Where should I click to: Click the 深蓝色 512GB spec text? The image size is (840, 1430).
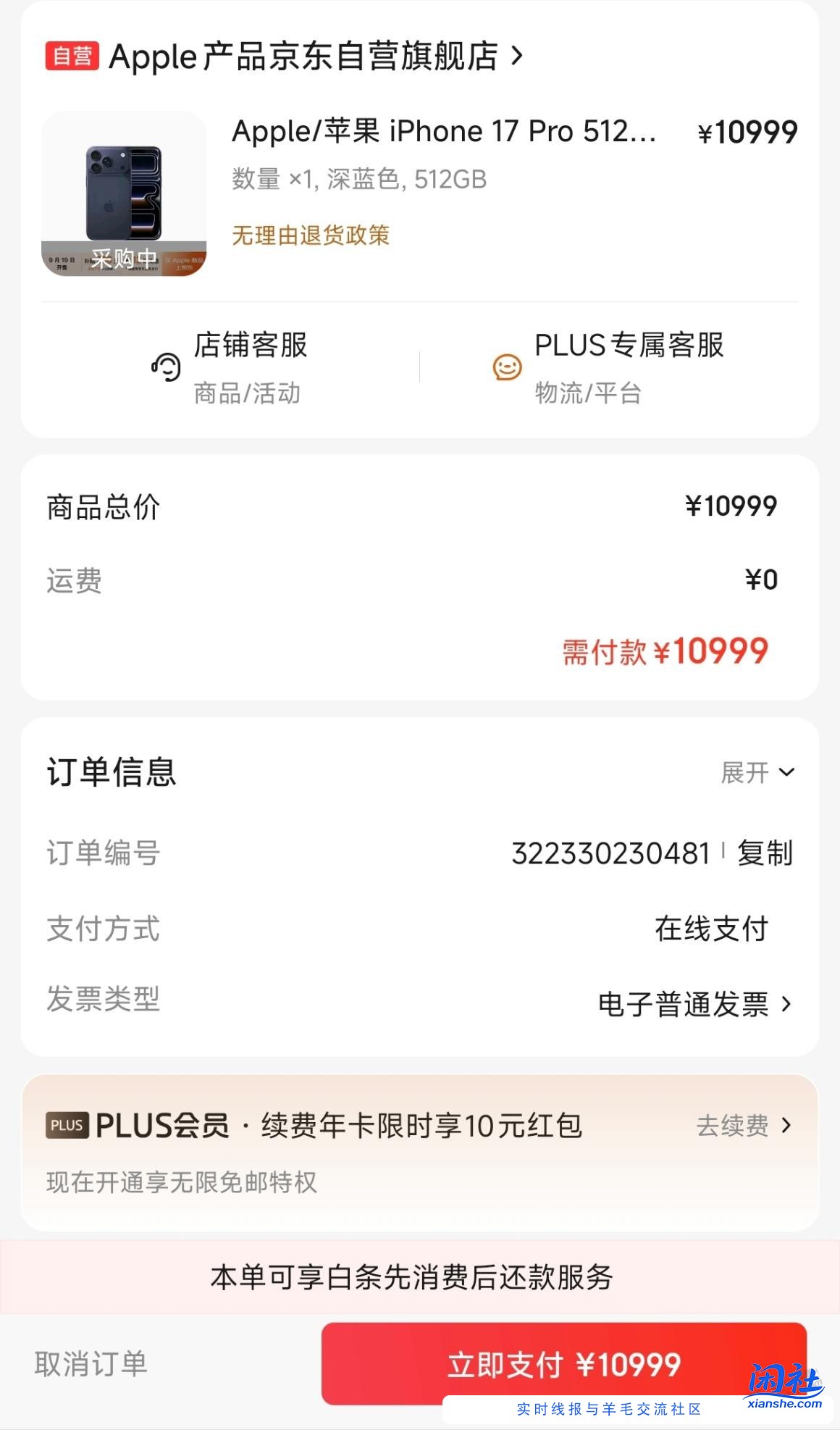tap(358, 180)
